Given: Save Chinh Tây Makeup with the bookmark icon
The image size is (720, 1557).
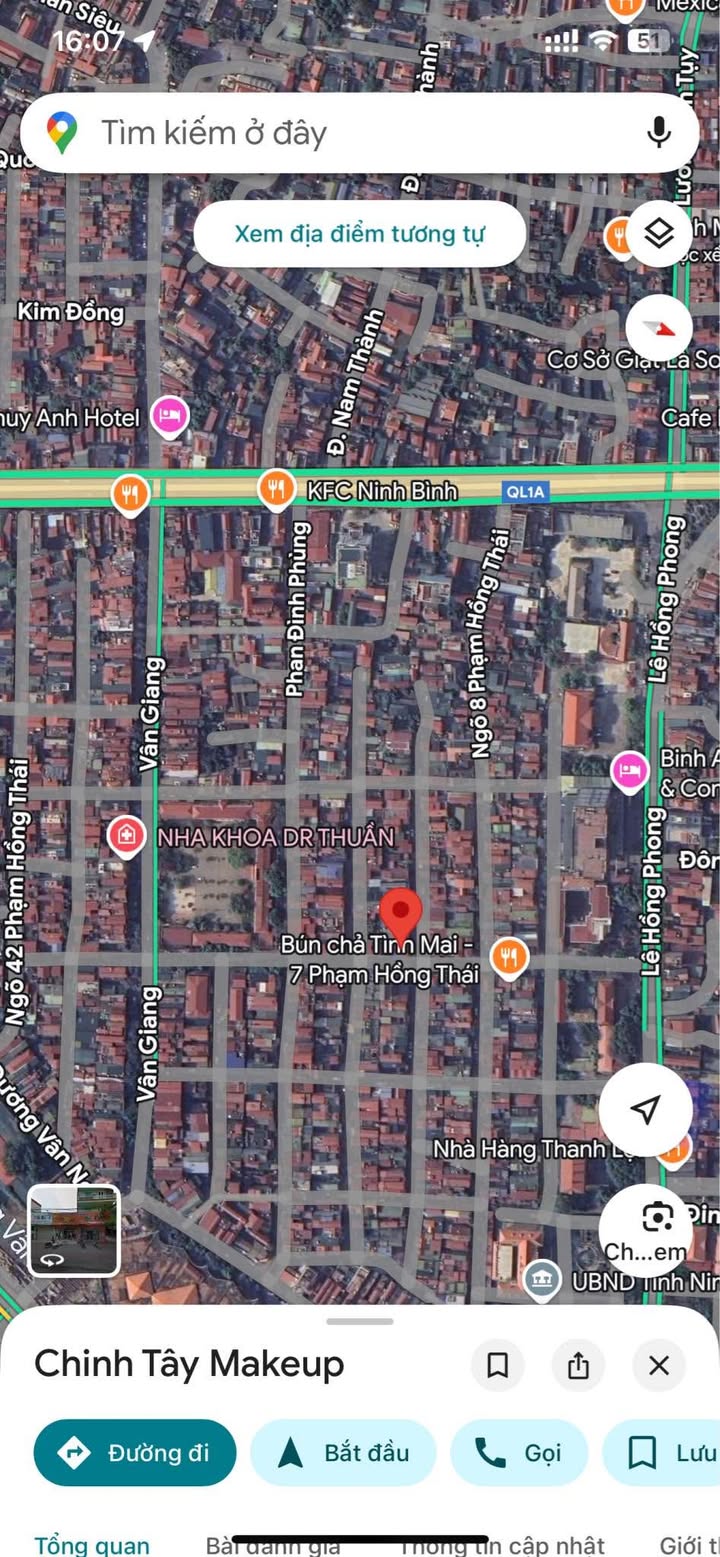Looking at the screenshot, I should (497, 1365).
